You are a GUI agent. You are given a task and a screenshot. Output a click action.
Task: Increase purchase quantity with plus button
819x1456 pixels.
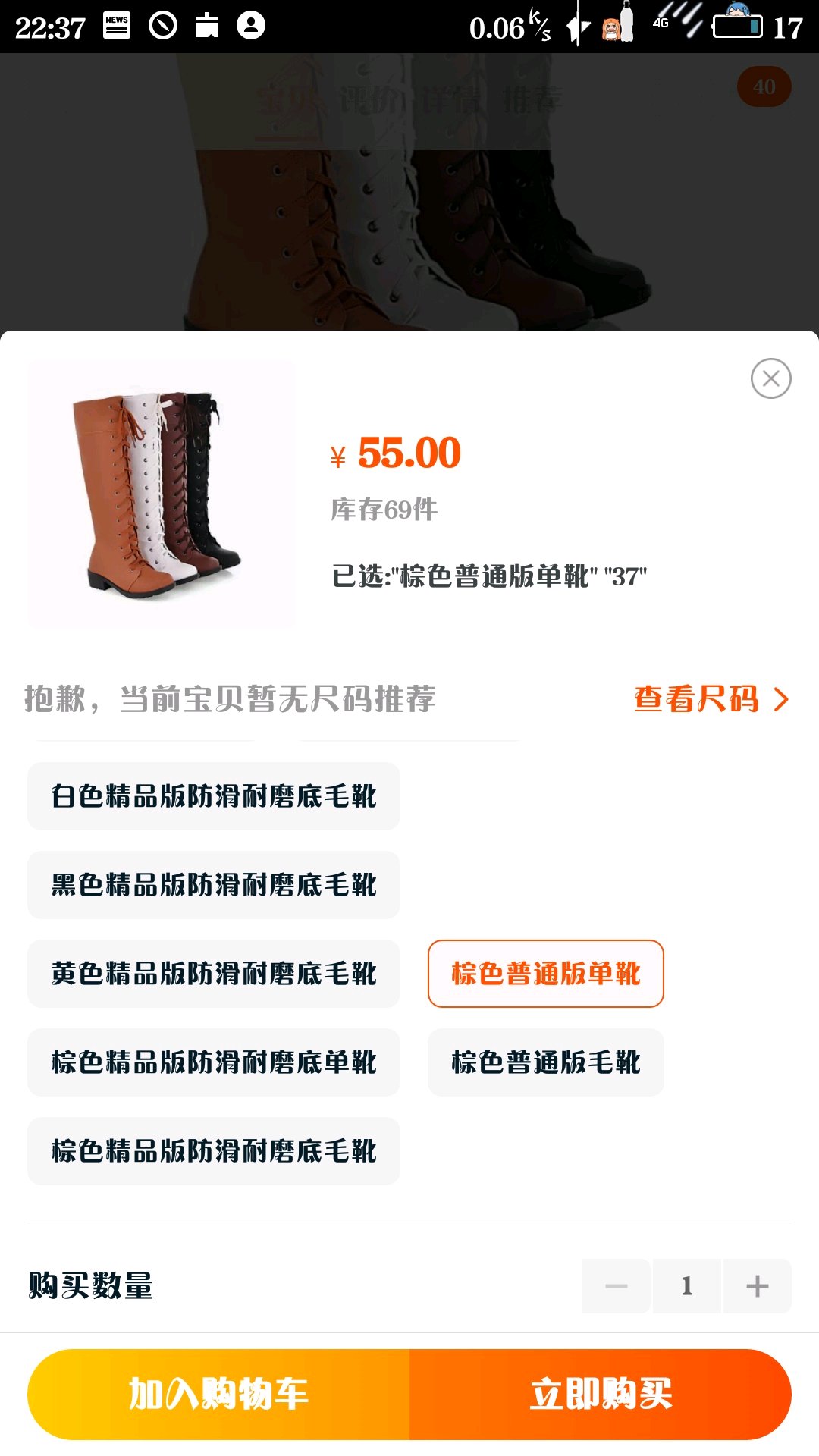pos(757,1286)
